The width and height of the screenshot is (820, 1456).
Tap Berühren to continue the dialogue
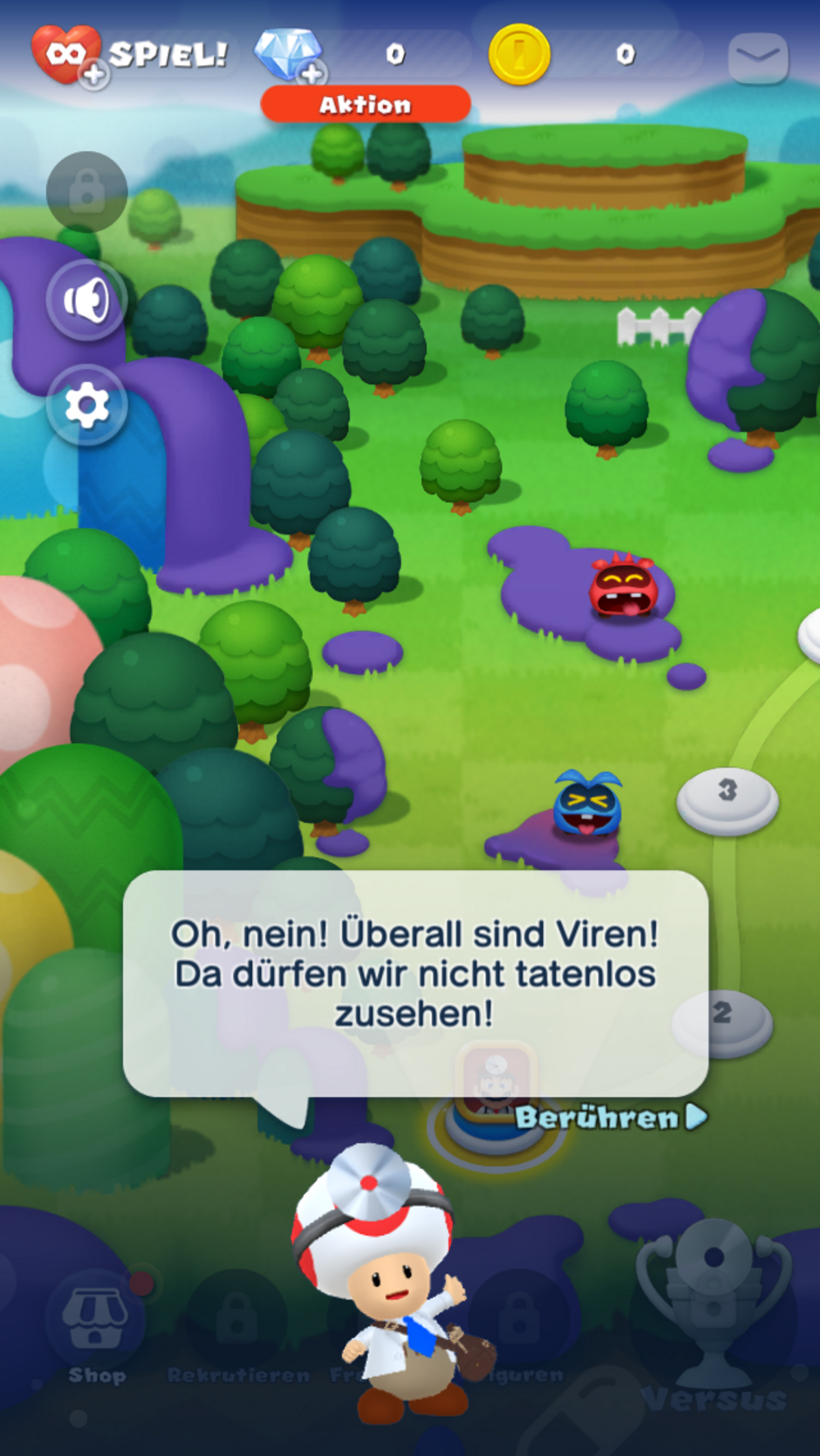(x=611, y=1118)
